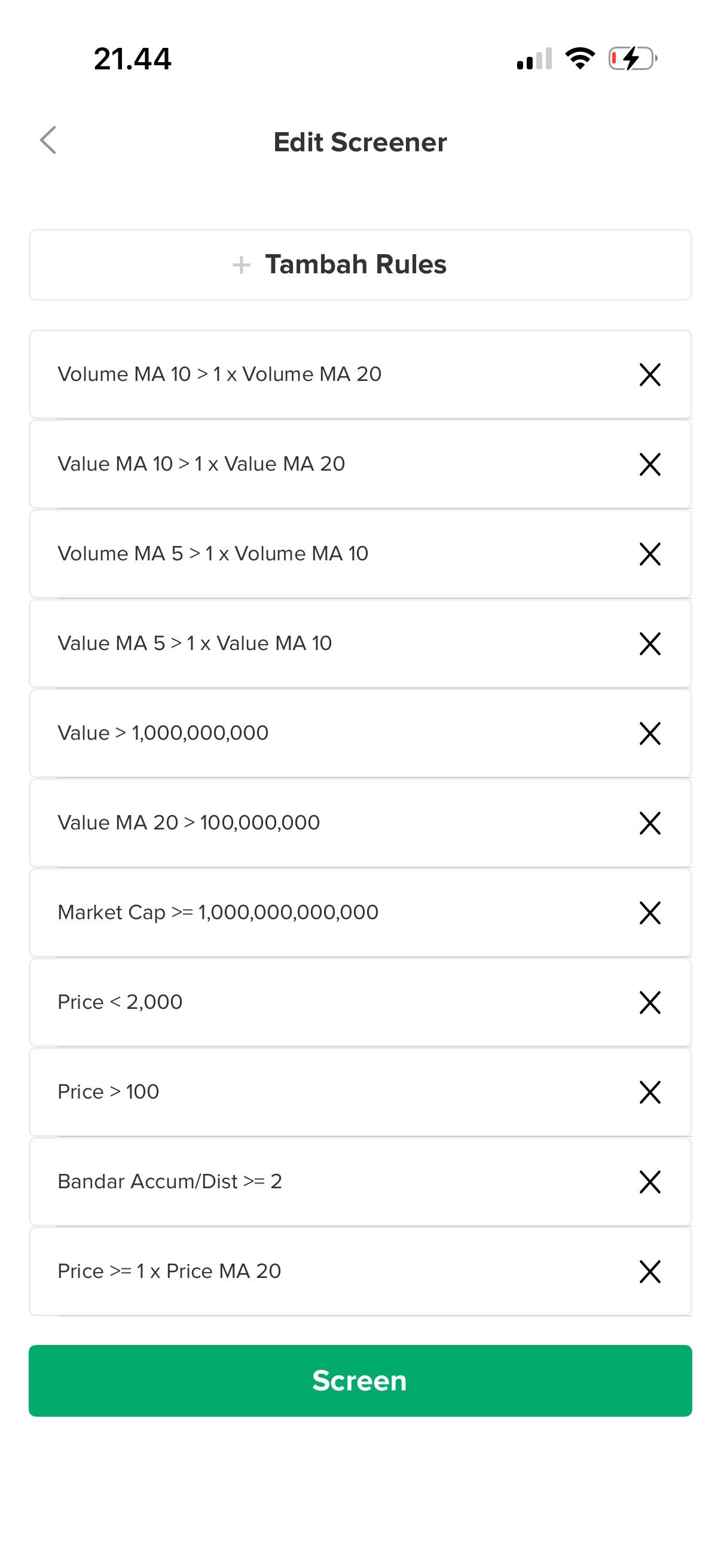Remove the Volume MA 10 > Volume MA 20 rule
721x1568 pixels.
(x=650, y=374)
